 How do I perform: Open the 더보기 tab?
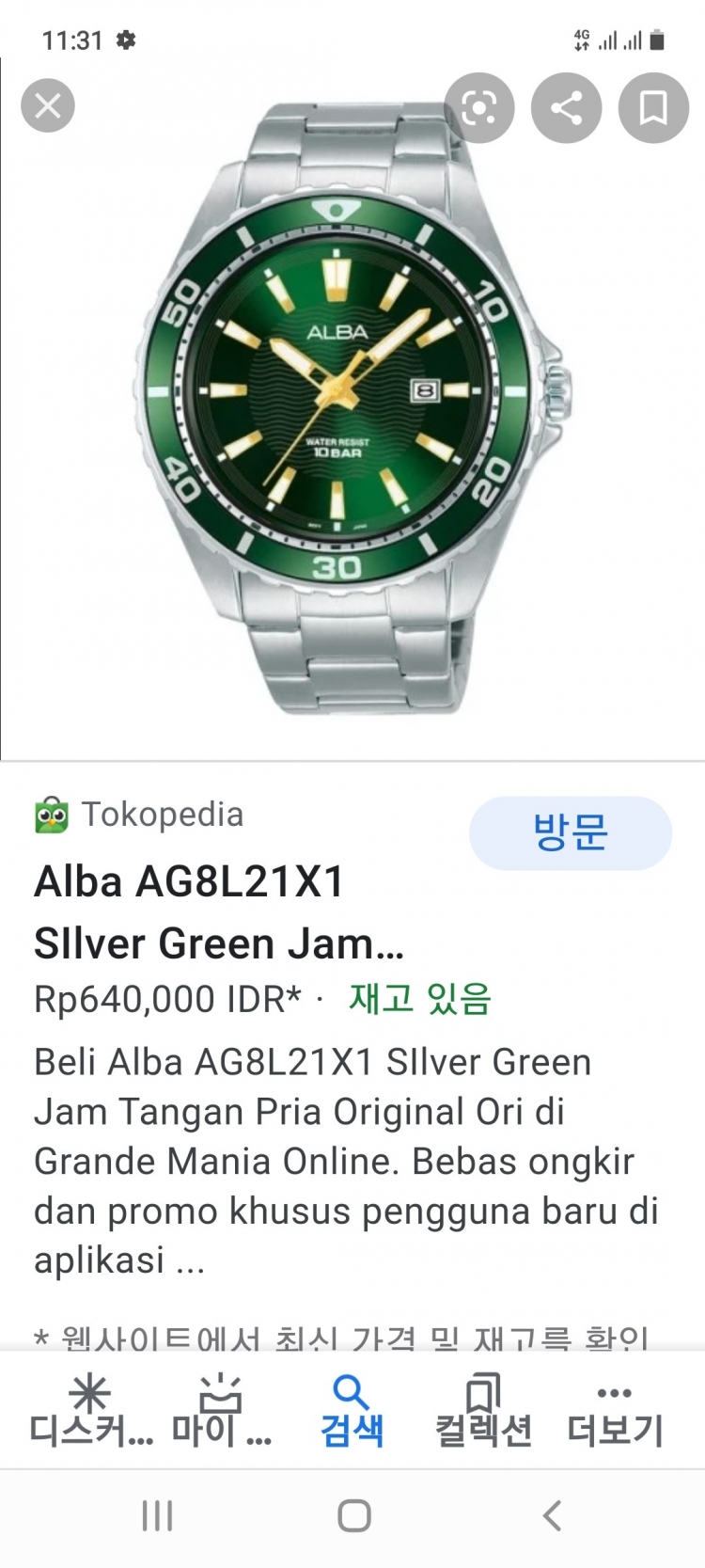[615, 1411]
